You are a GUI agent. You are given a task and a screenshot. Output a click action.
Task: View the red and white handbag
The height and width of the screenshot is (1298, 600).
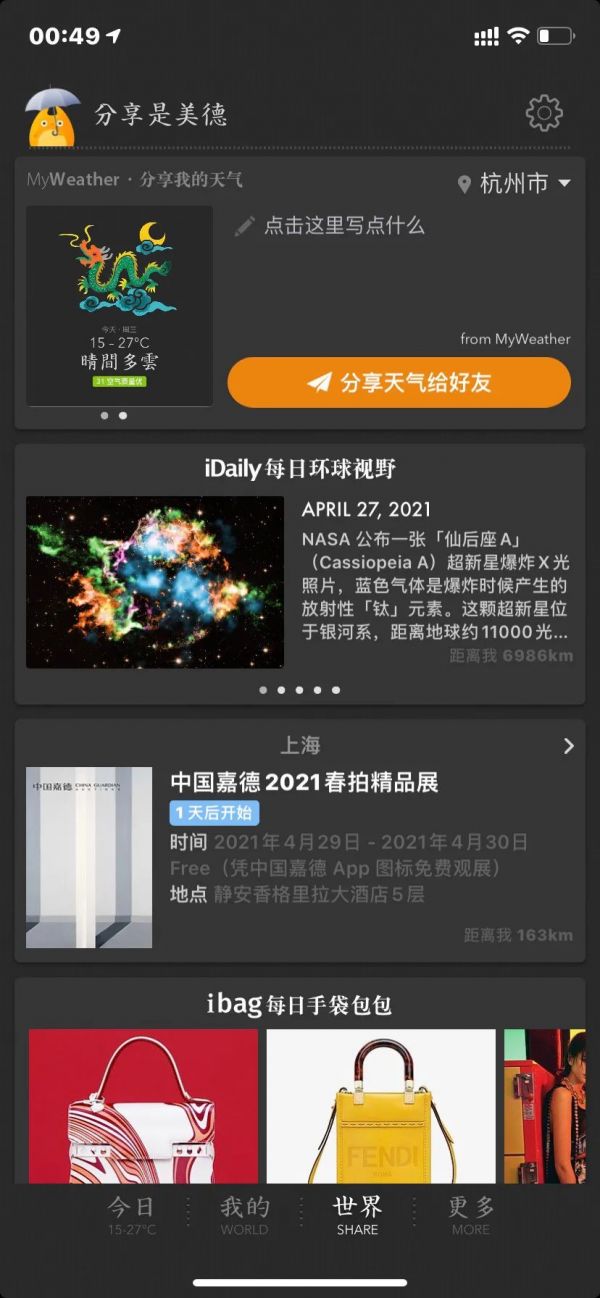click(143, 1105)
